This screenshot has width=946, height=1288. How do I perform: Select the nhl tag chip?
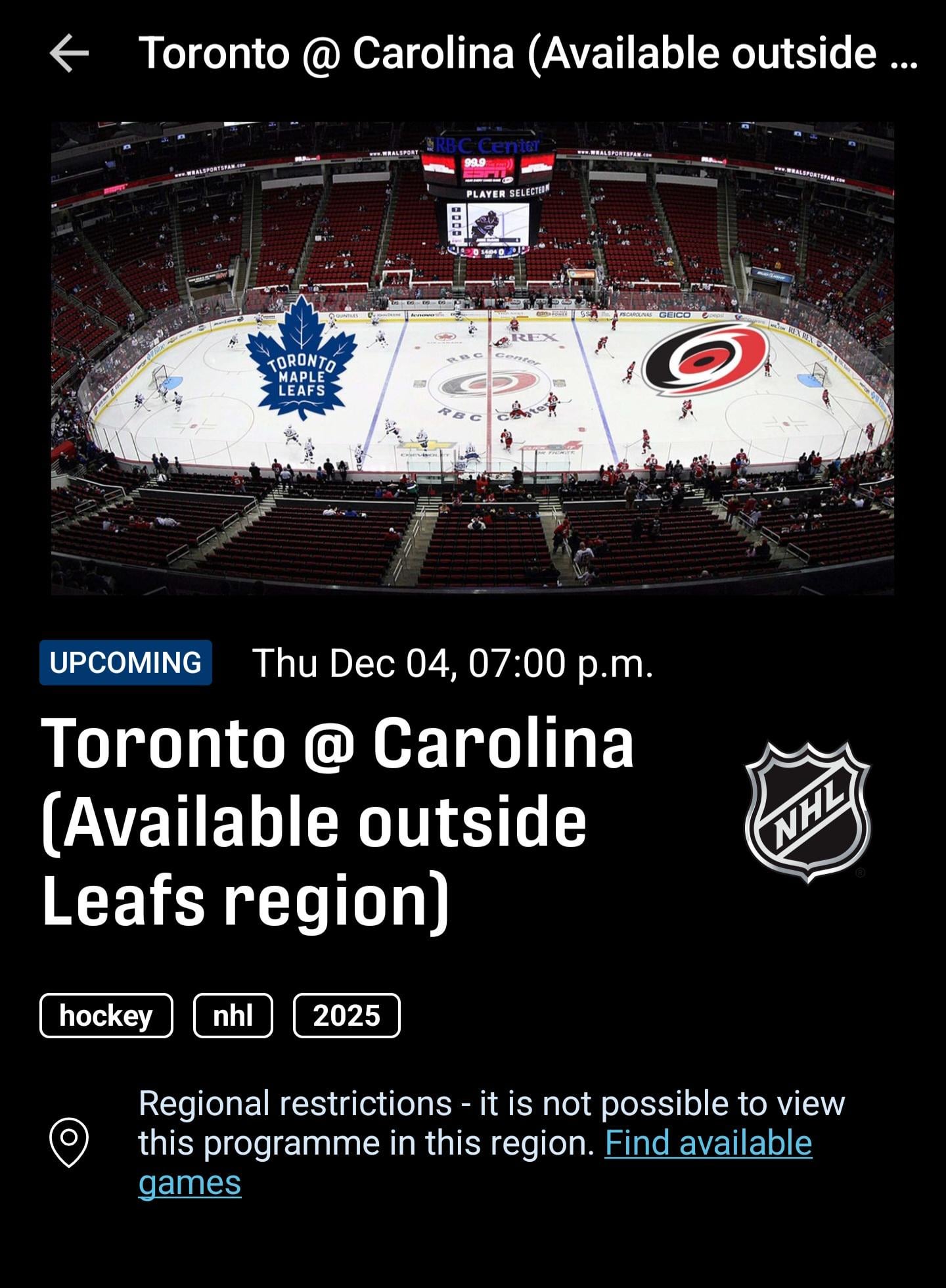pos(233,1015)
